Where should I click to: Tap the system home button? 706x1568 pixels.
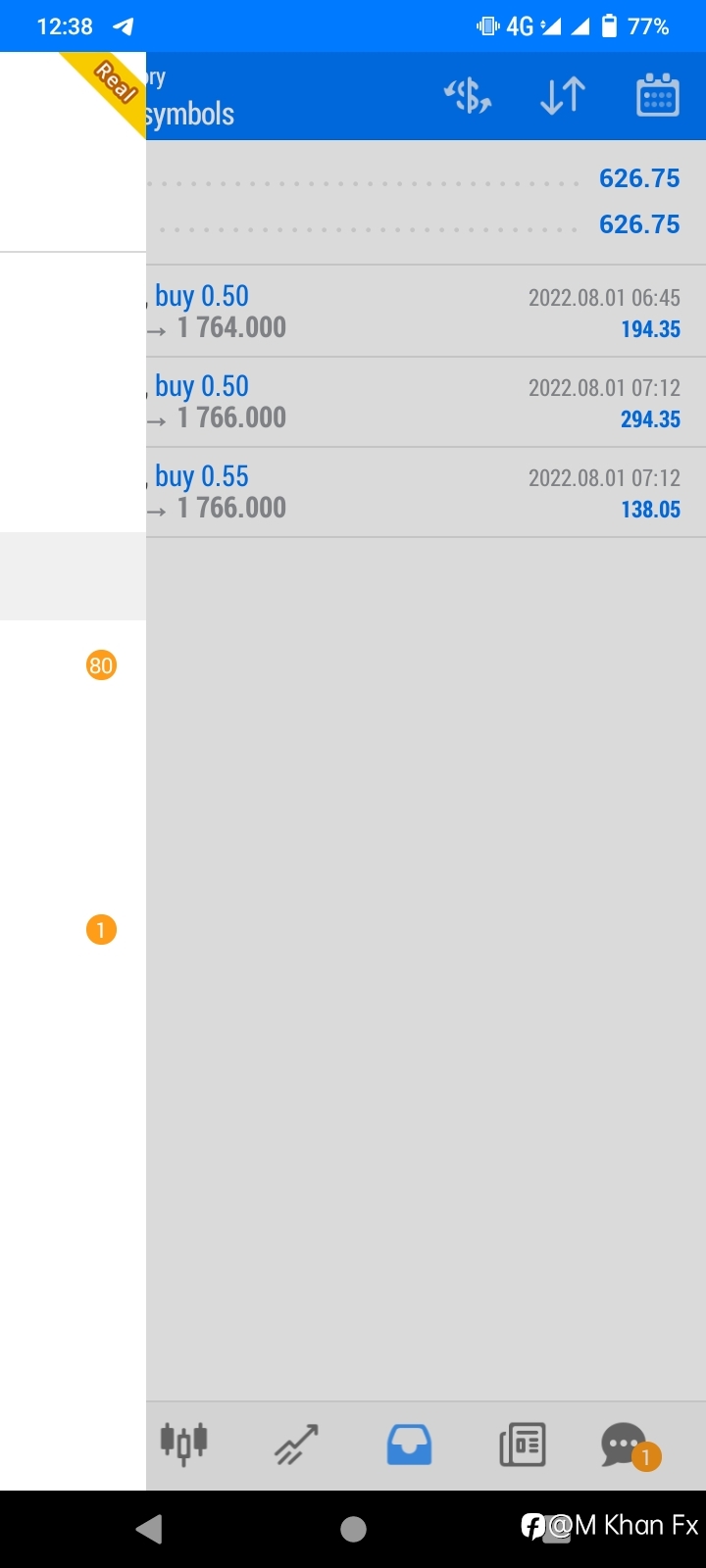pos(353,1529)
